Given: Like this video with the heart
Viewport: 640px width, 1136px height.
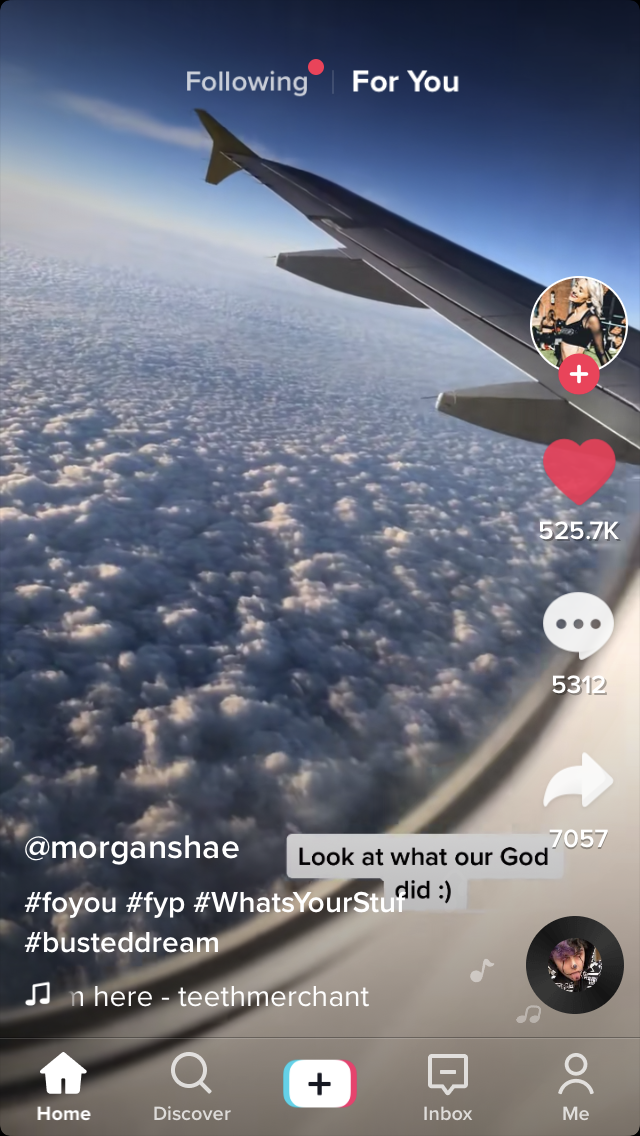Looking at the screenshot, I should point(579,471).
